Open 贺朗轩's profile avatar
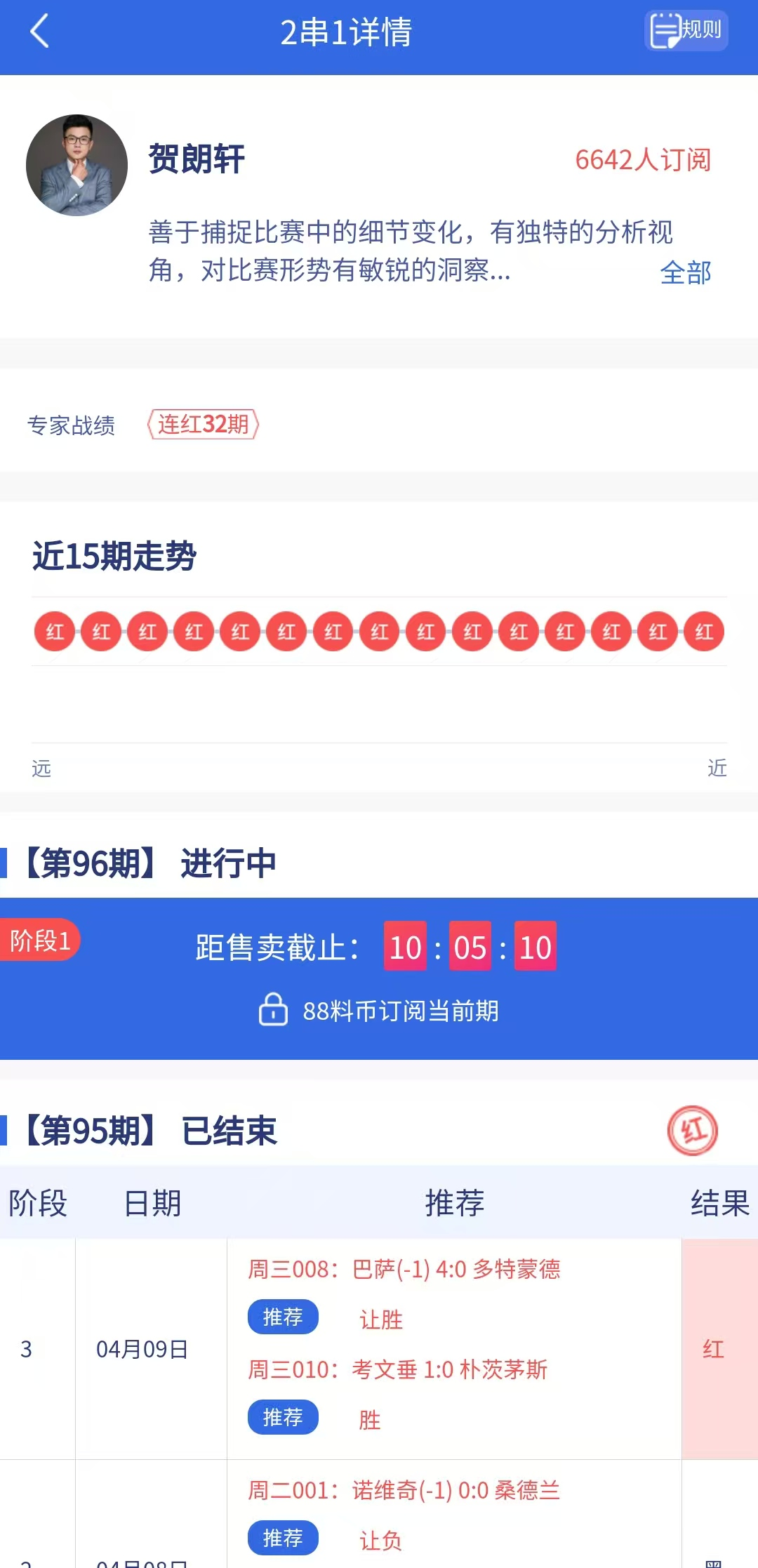758x1568 pixels. pyautogui.click(x=77, y=165)
